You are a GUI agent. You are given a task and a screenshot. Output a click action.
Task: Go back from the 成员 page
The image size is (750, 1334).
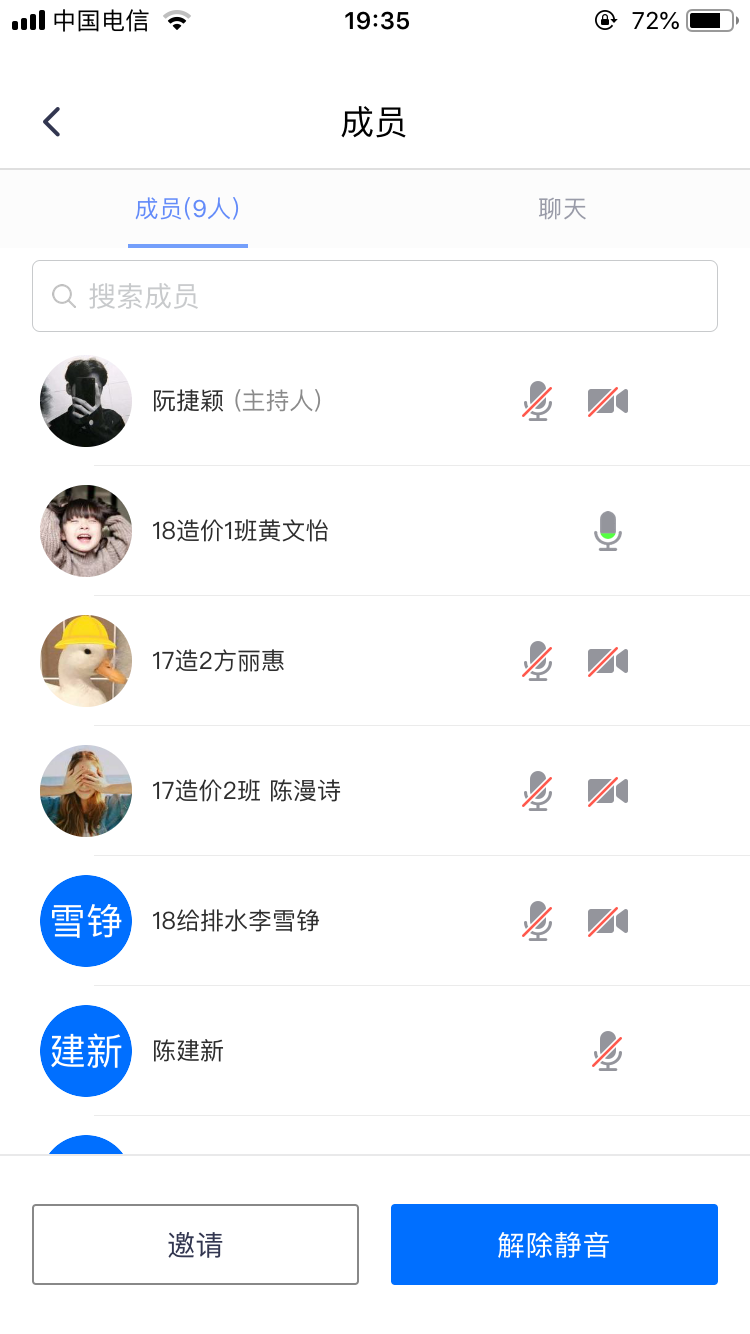[52, 122]
